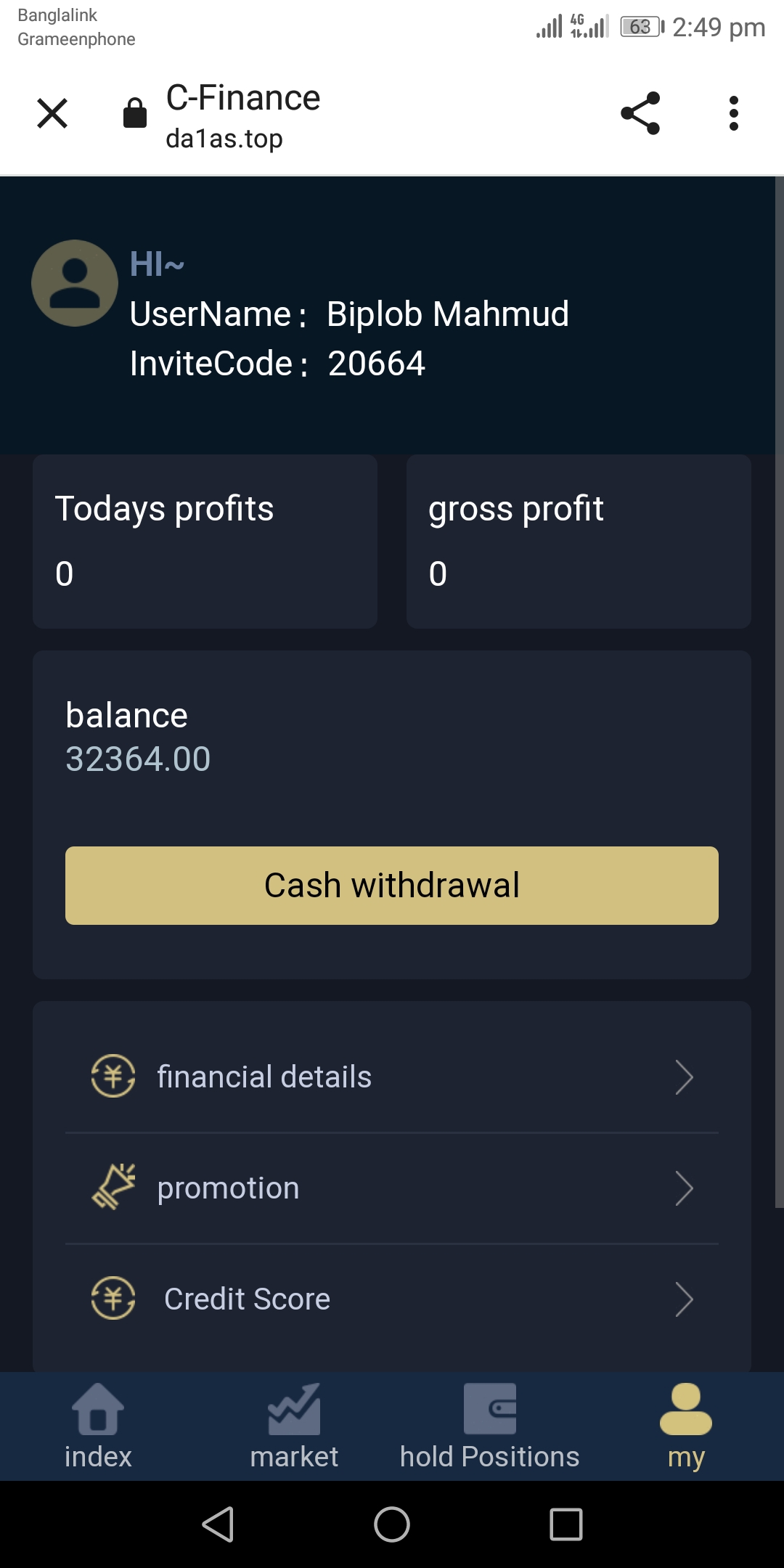This screenshot has width=784, height=1568.
Task: Return to the phone home screen
Action: 392,1524
